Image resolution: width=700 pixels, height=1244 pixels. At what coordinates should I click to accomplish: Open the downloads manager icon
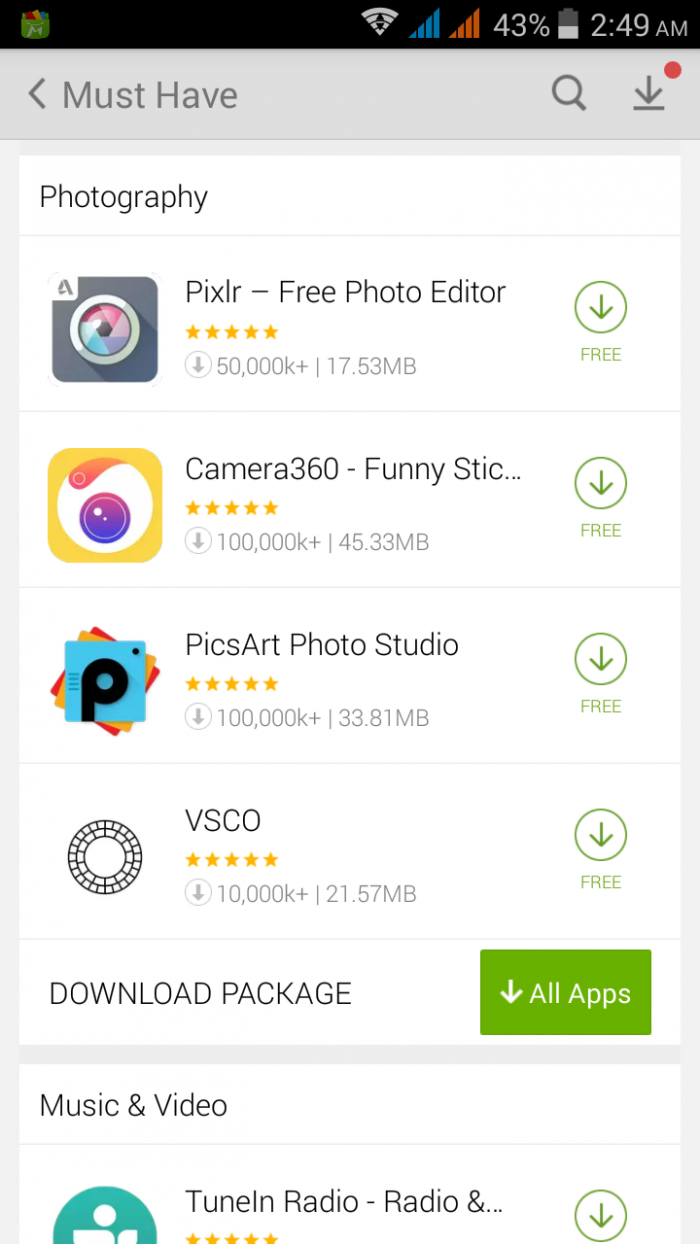650,94
